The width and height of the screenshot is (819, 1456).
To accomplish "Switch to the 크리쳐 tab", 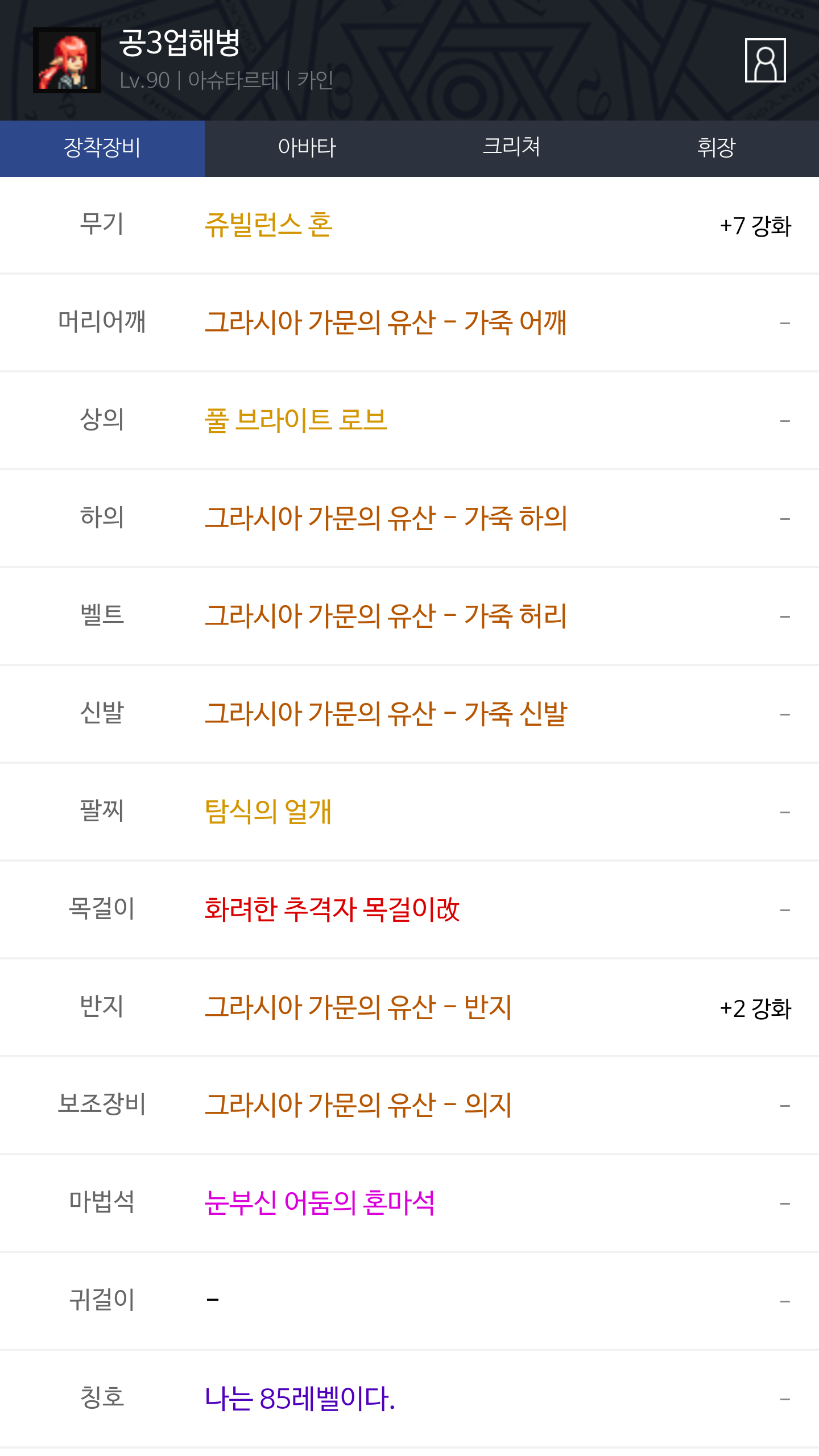I will 512,148.
